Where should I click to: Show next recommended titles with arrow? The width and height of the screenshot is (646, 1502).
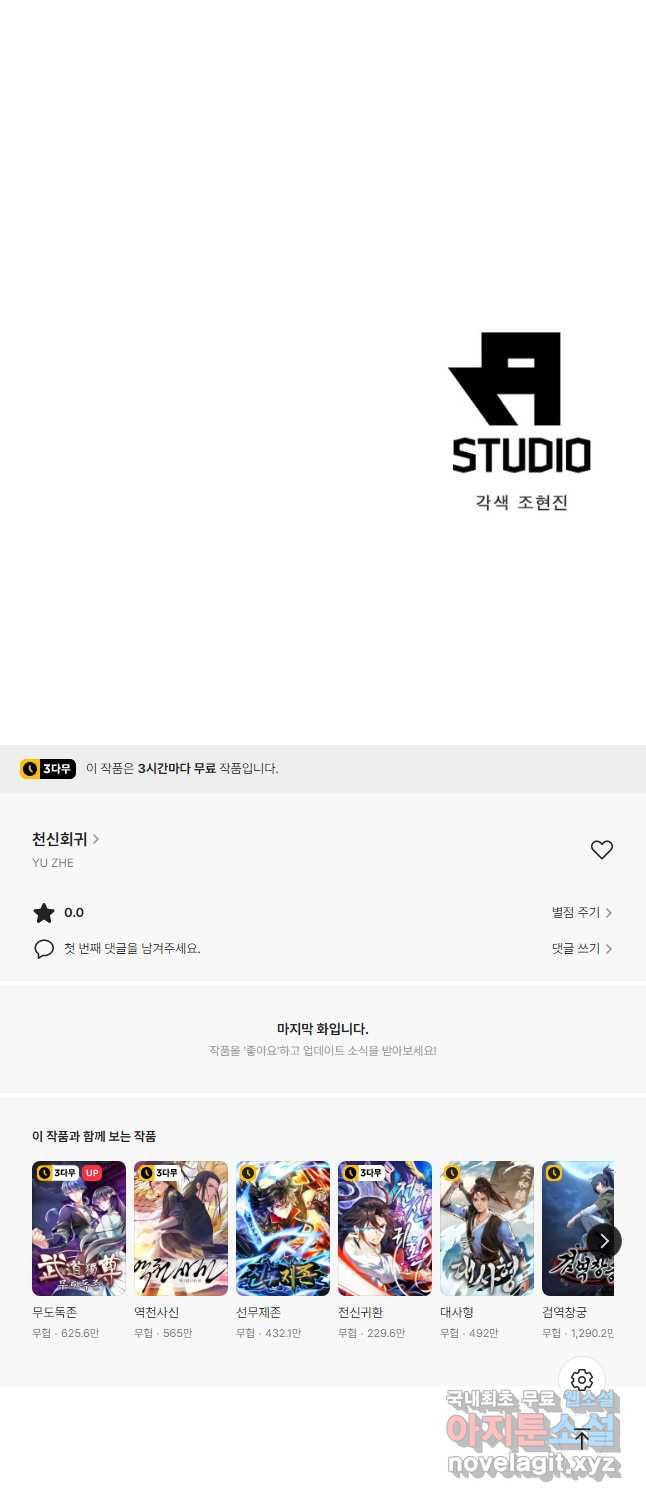(x=604, y=1241)
